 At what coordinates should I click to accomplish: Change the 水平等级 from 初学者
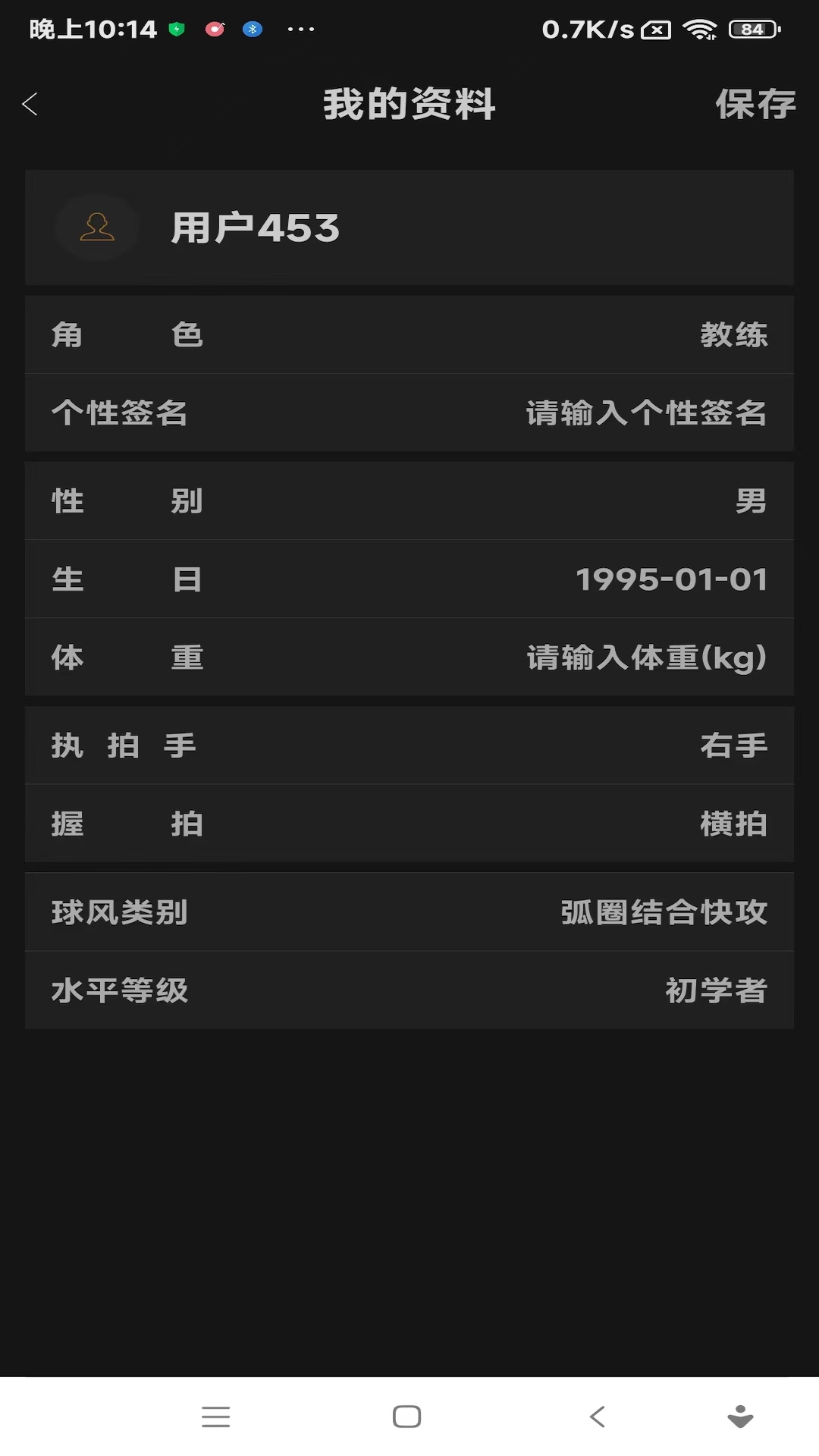pos(409,990)
